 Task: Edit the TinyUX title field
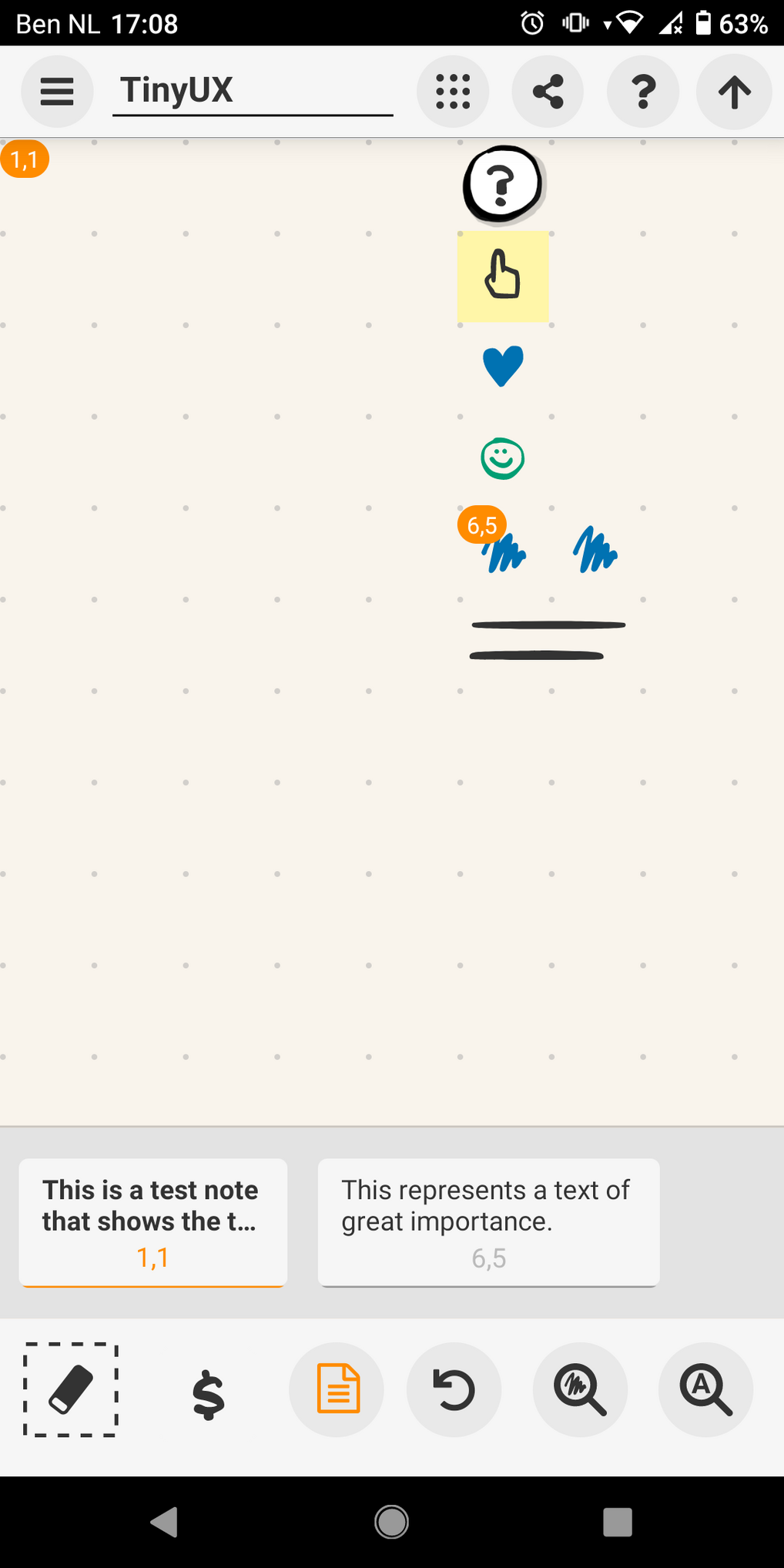(253, 92)
